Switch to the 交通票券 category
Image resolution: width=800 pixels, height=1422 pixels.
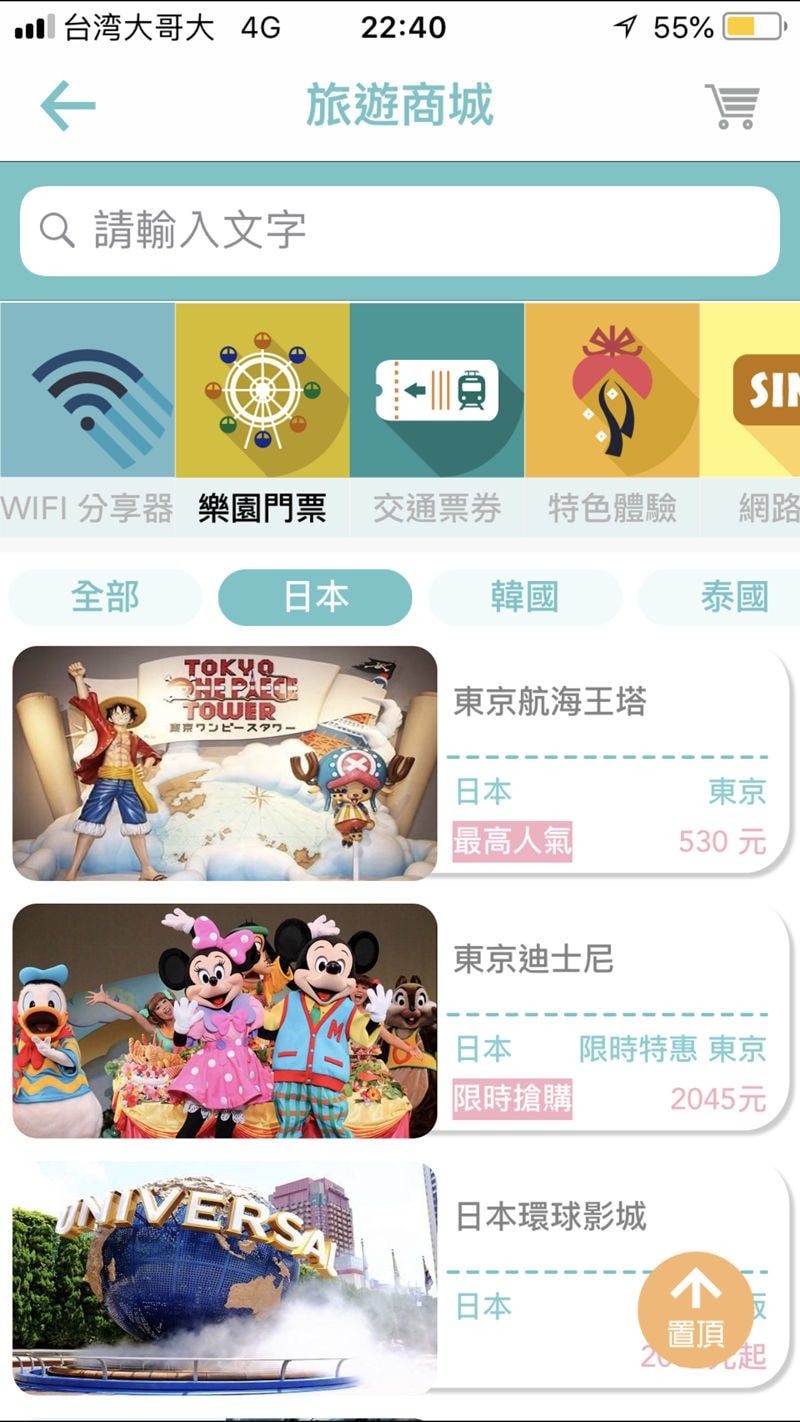(x=437, y=420)
